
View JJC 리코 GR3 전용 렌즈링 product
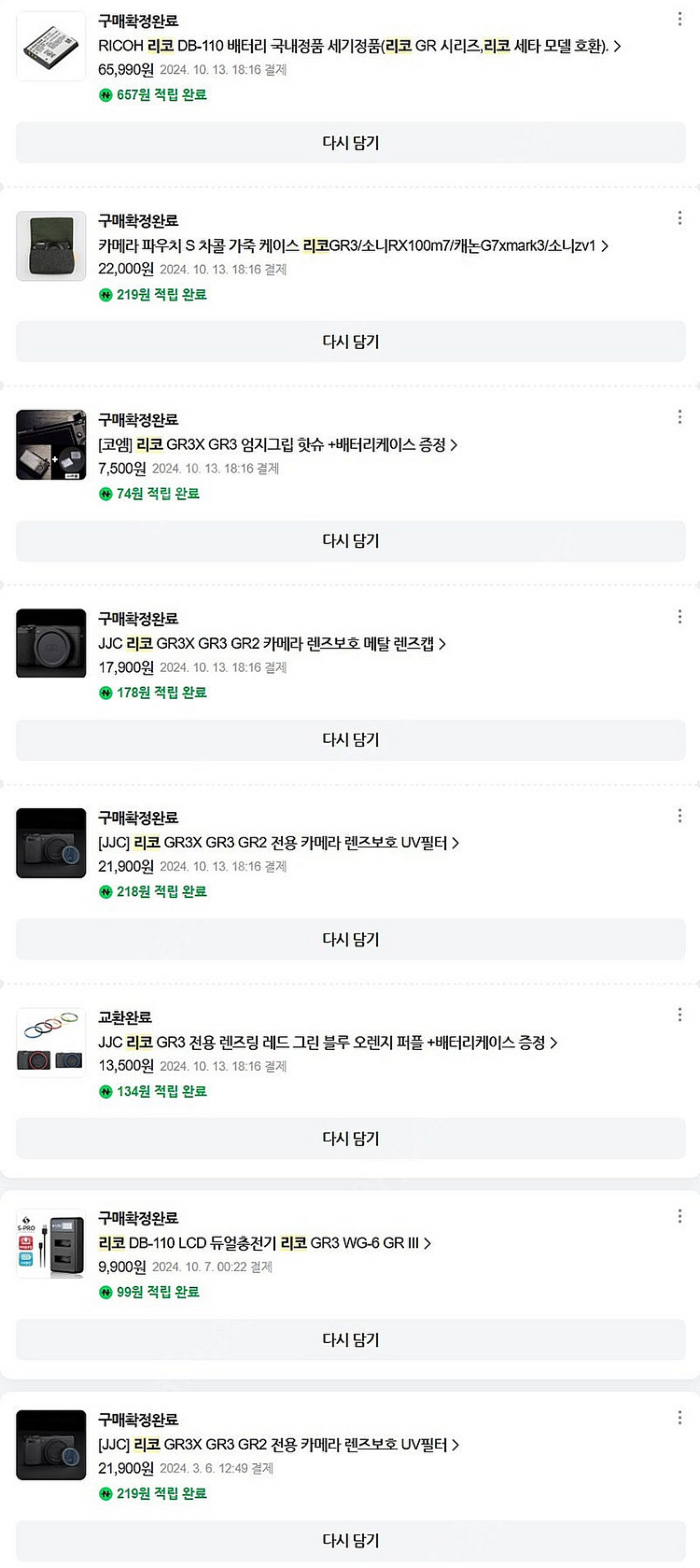tap(327, 1043)
